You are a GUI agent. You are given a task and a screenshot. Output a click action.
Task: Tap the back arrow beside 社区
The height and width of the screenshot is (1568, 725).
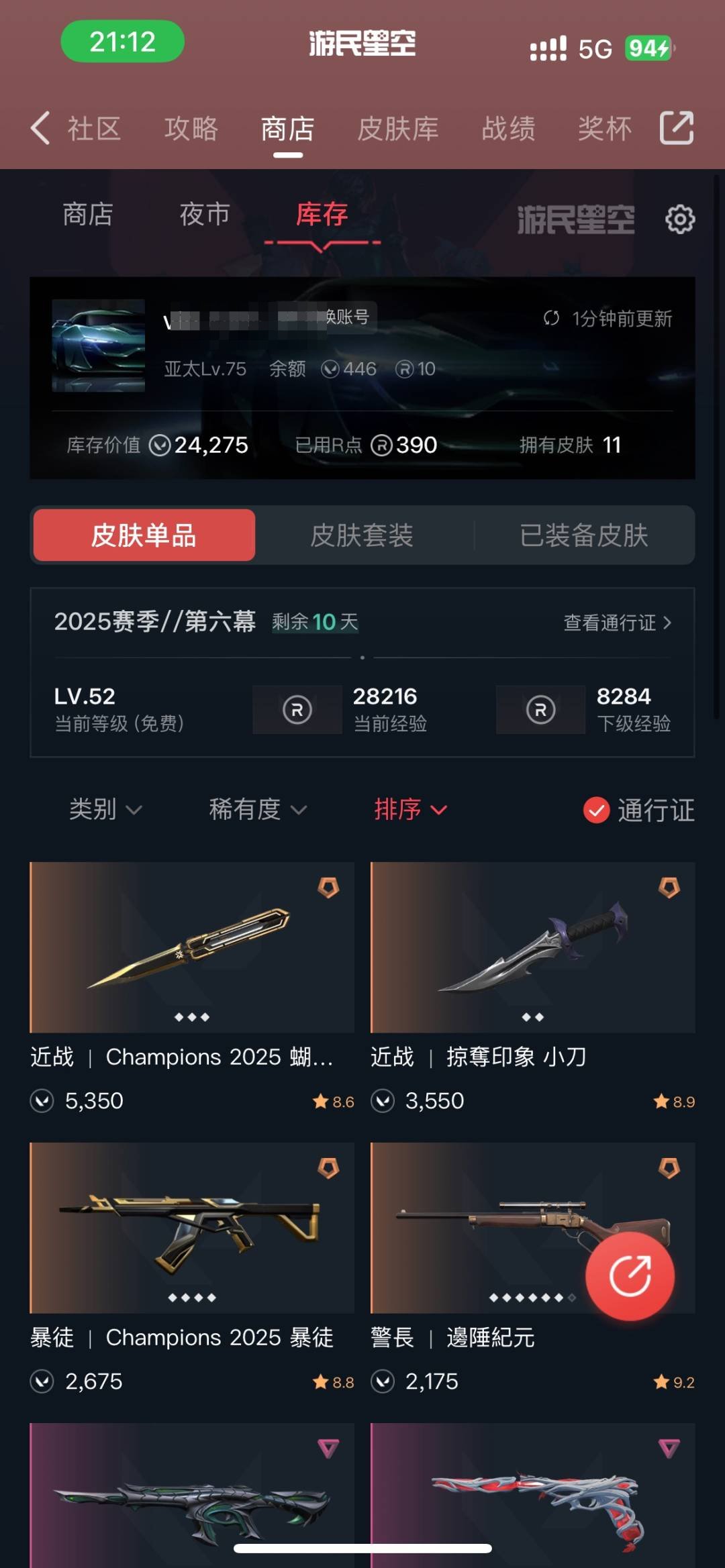pyautogui.click(x=40, y=129)
